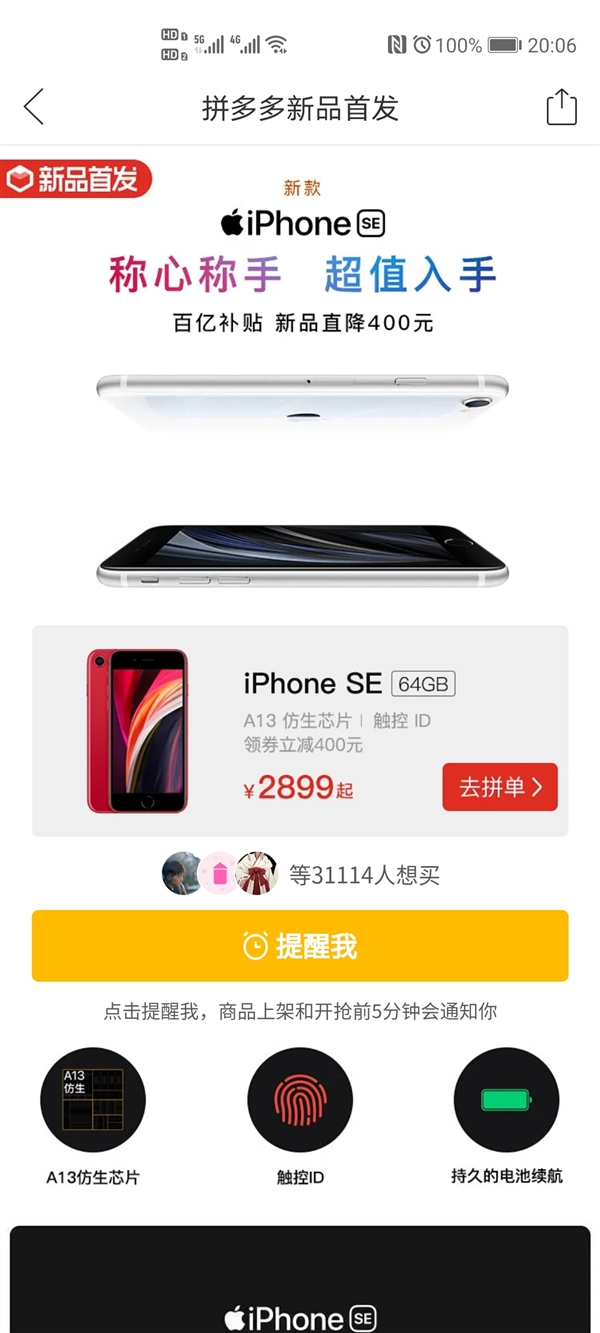
Task: Tap the yellow 提醒我 reminder button
Action: pyautogui.click(x=300, y=946)
